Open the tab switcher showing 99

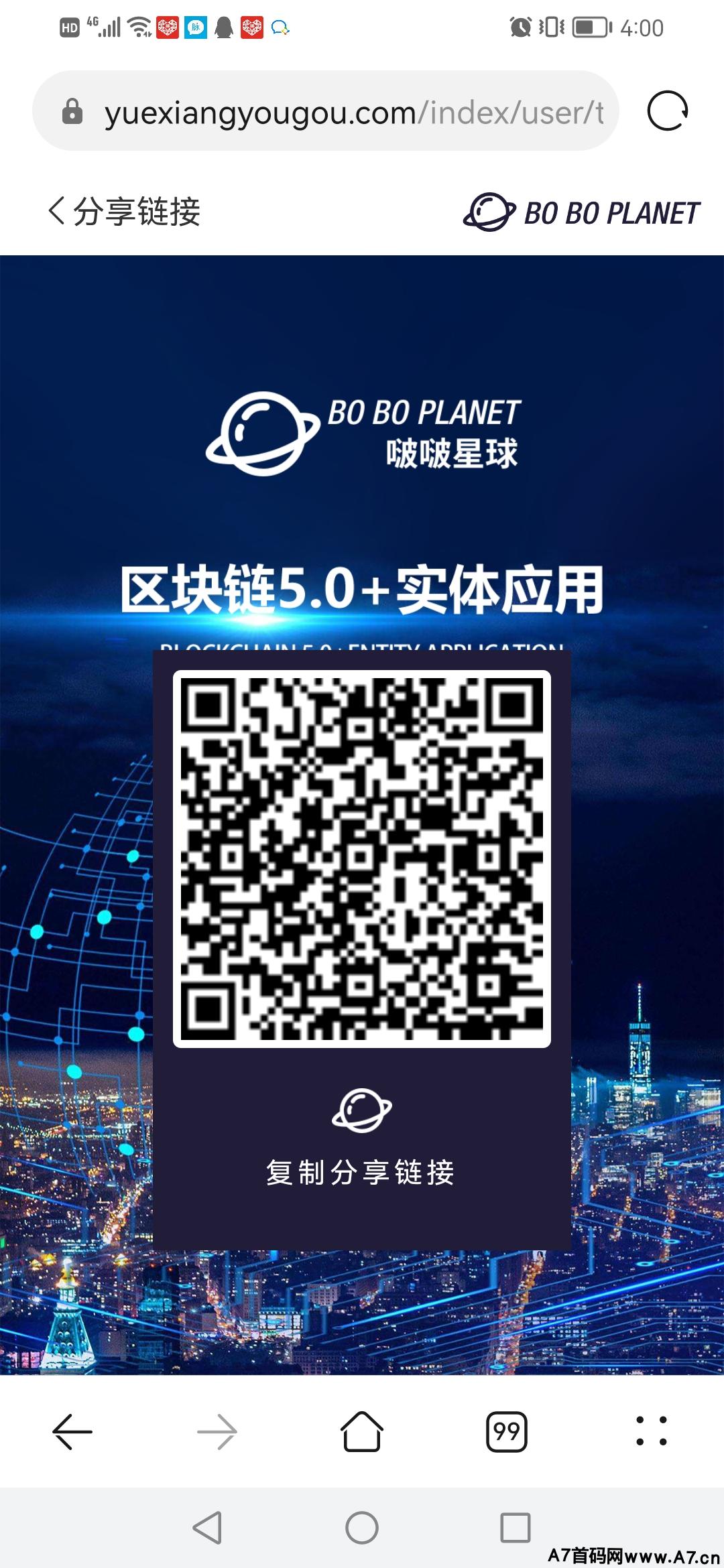tap(507, 1432)
